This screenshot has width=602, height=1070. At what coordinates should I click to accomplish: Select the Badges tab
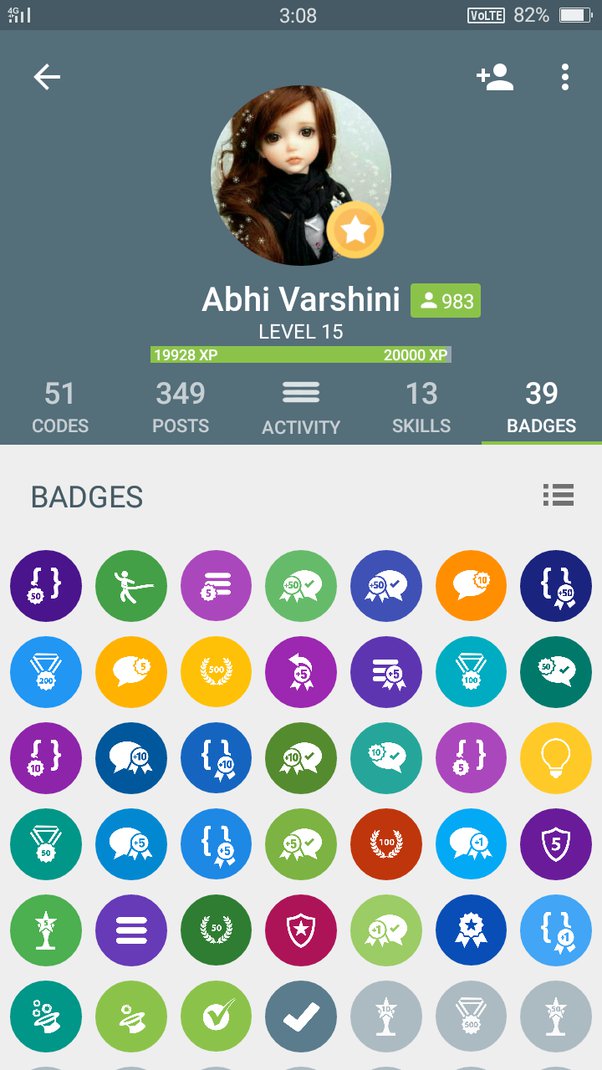tap(541, 407)
